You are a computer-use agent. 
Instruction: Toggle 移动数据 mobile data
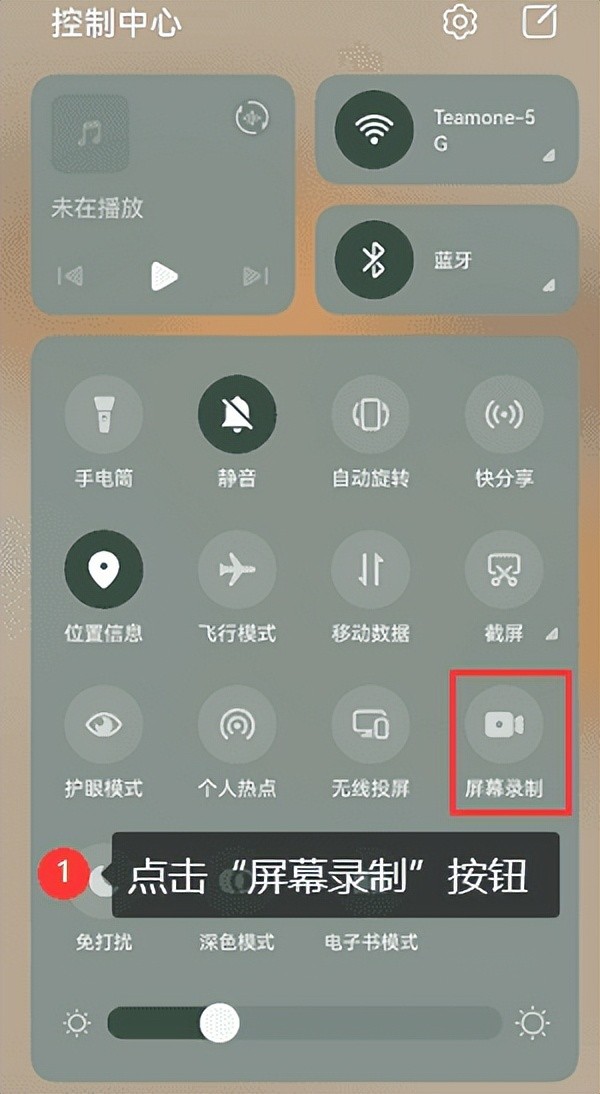tap(371, 571)
